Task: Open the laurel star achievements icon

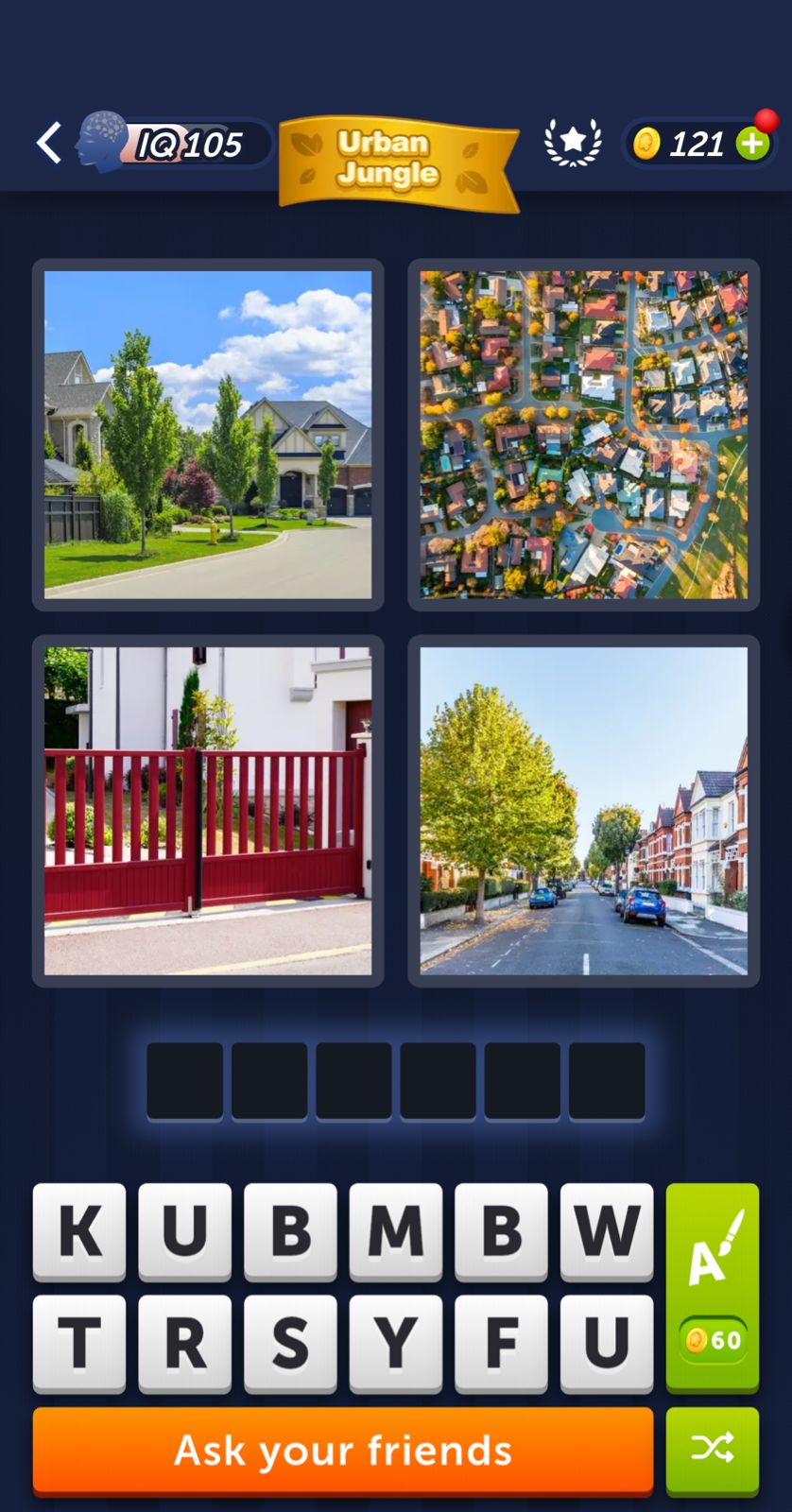Action: tap(573, 144)
